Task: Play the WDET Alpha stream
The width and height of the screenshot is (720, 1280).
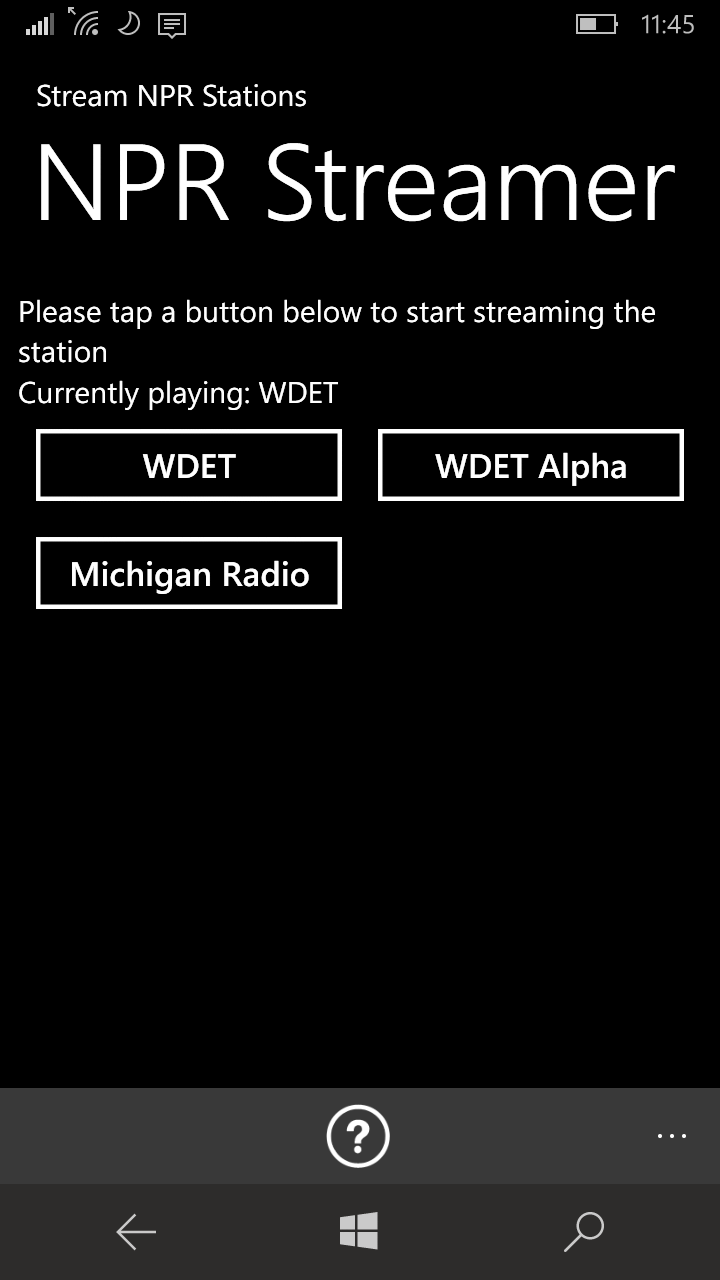Action: point(530,466)
